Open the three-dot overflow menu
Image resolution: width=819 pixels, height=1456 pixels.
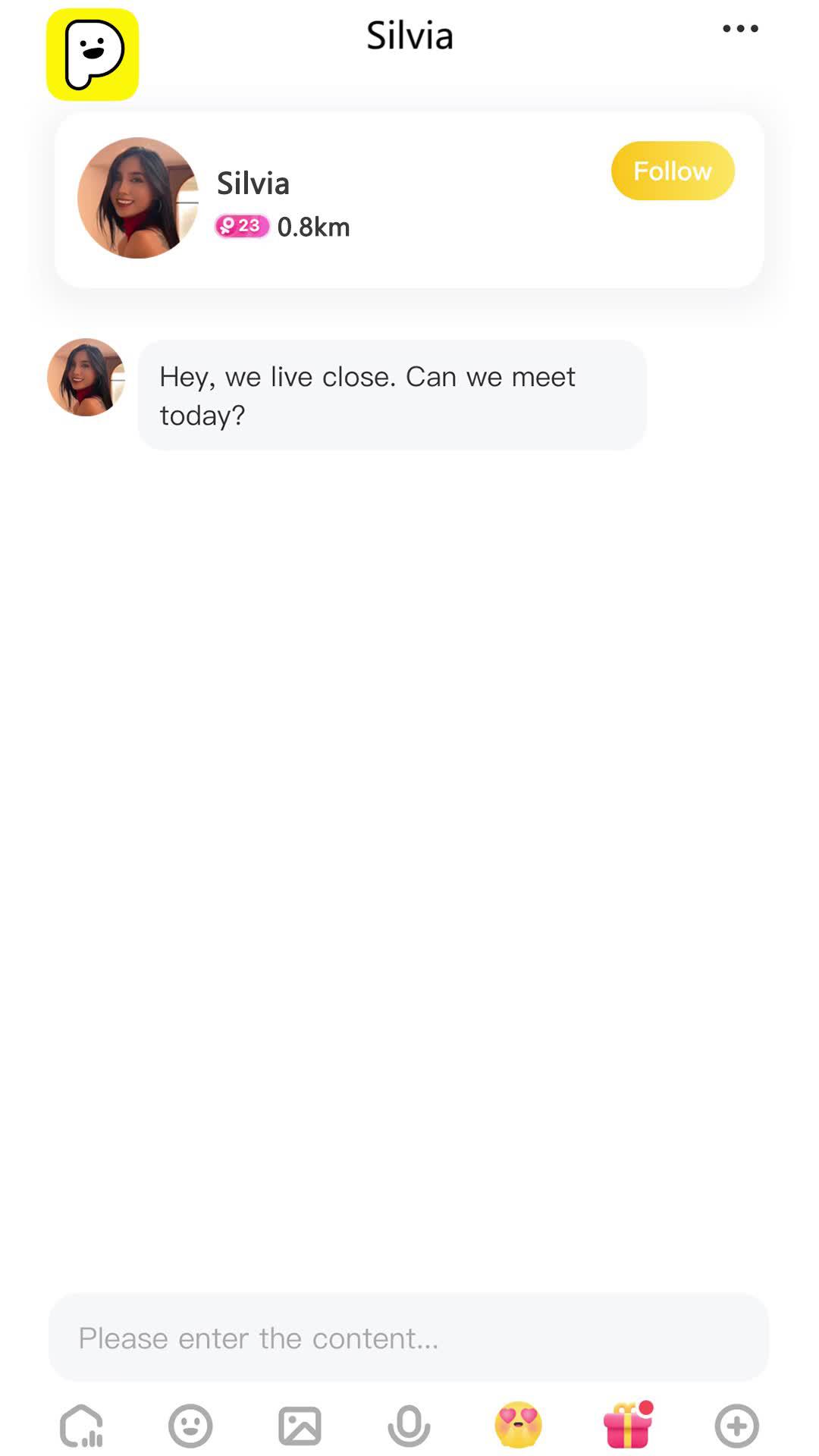pos(739,30)
